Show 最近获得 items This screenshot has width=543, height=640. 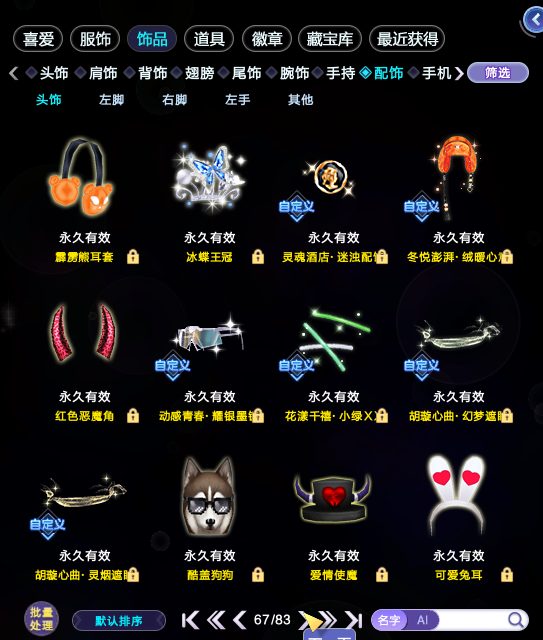(407, 39)
